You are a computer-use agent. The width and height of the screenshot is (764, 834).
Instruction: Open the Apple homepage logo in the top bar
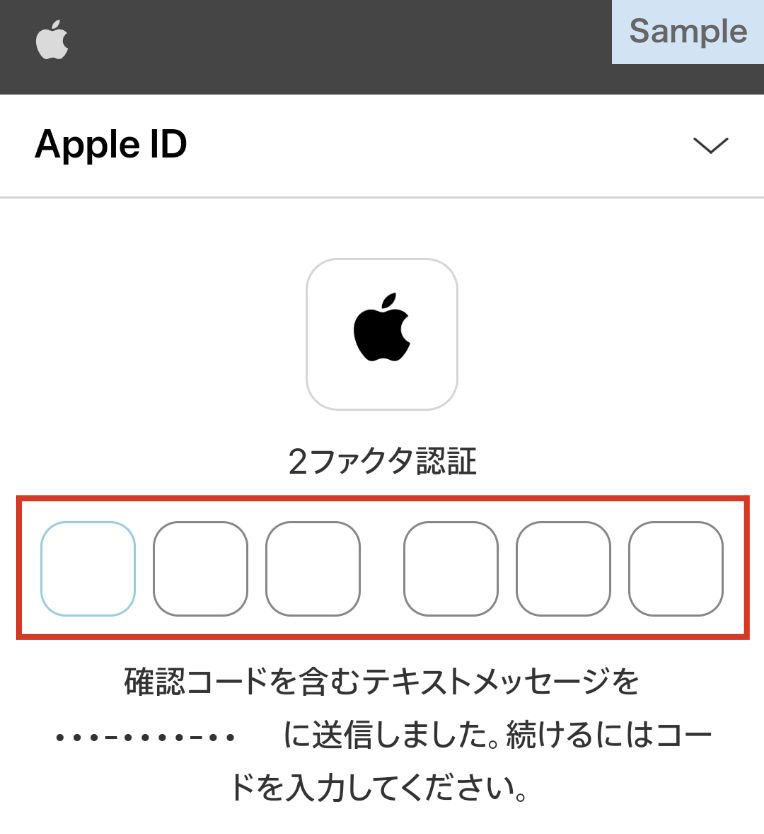52,43
